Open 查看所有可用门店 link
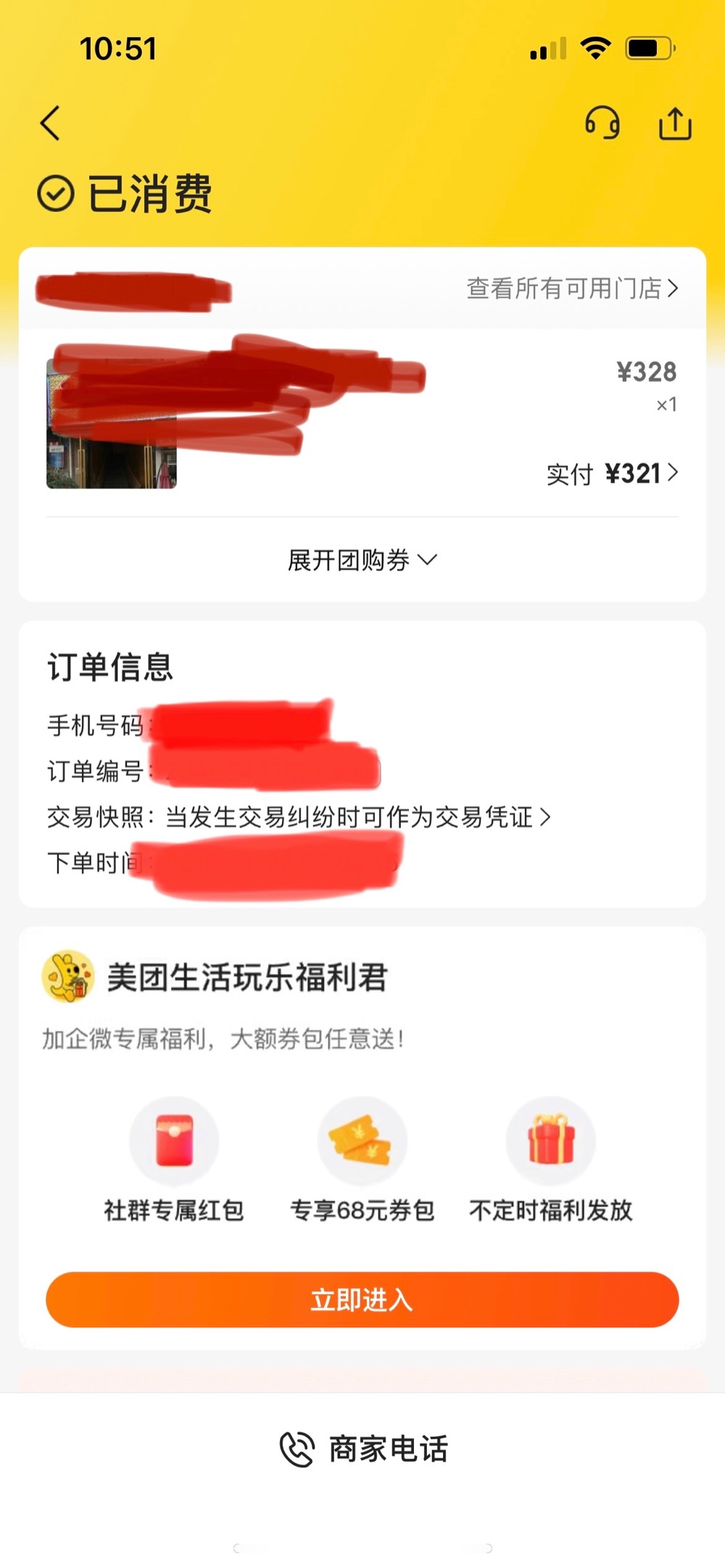 [x=572, y=288]
